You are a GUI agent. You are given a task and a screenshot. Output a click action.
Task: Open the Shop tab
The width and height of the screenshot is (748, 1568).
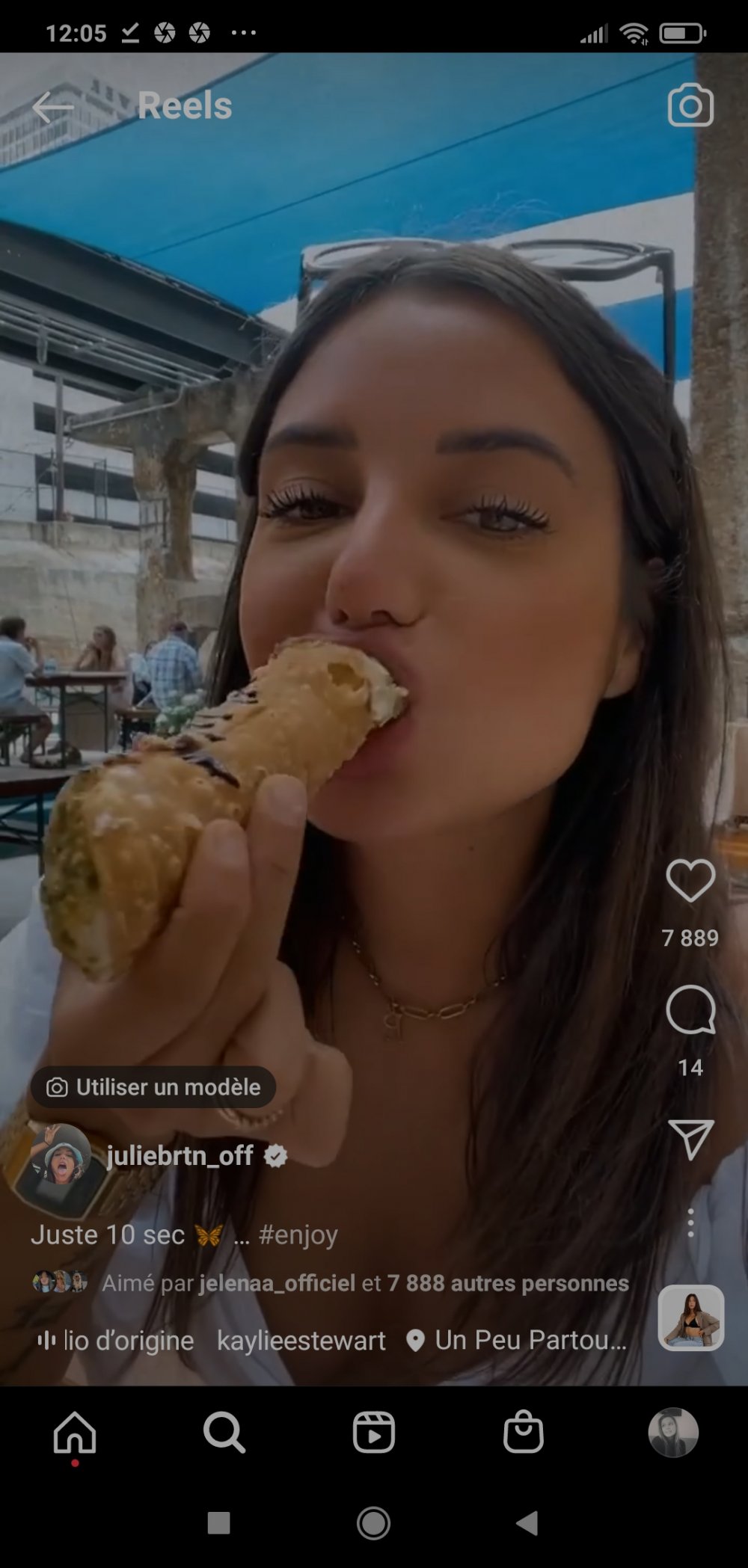[523, 1433]
